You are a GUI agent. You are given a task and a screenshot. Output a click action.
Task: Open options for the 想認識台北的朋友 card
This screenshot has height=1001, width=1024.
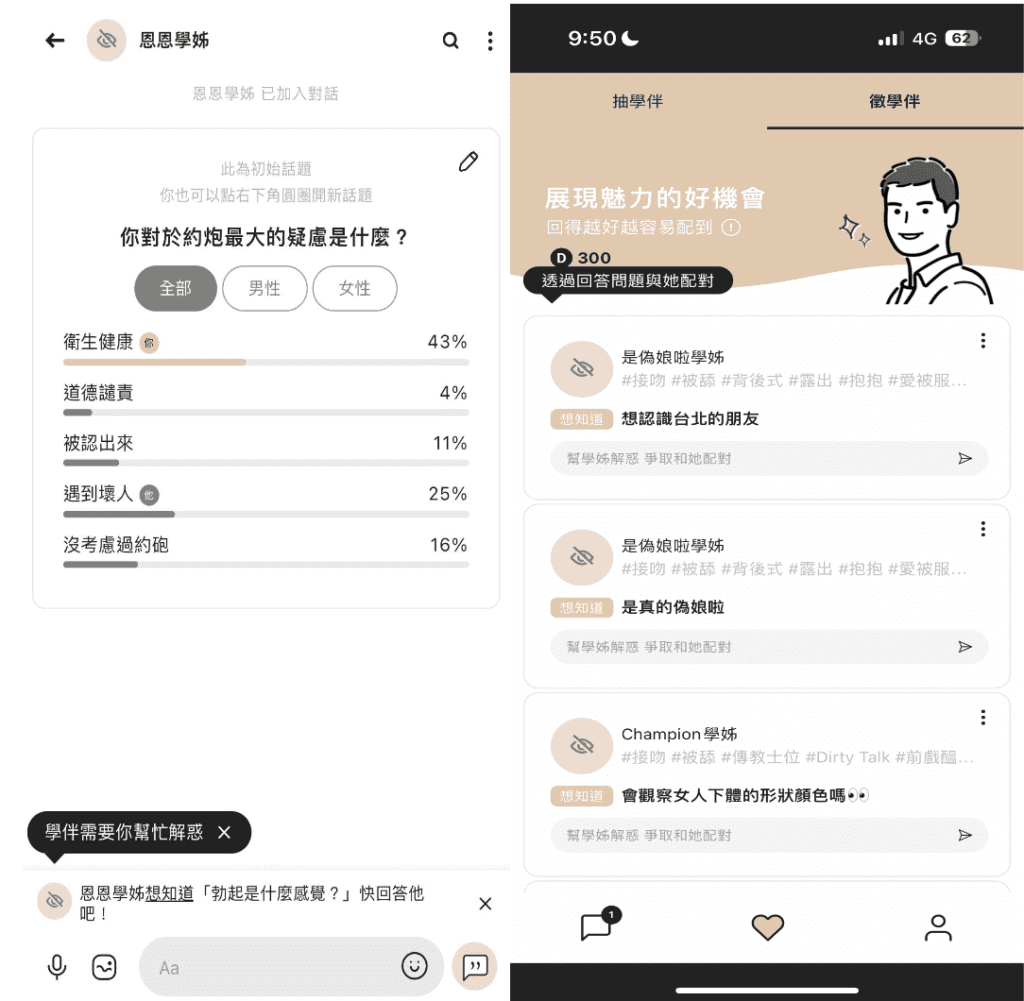983,341
